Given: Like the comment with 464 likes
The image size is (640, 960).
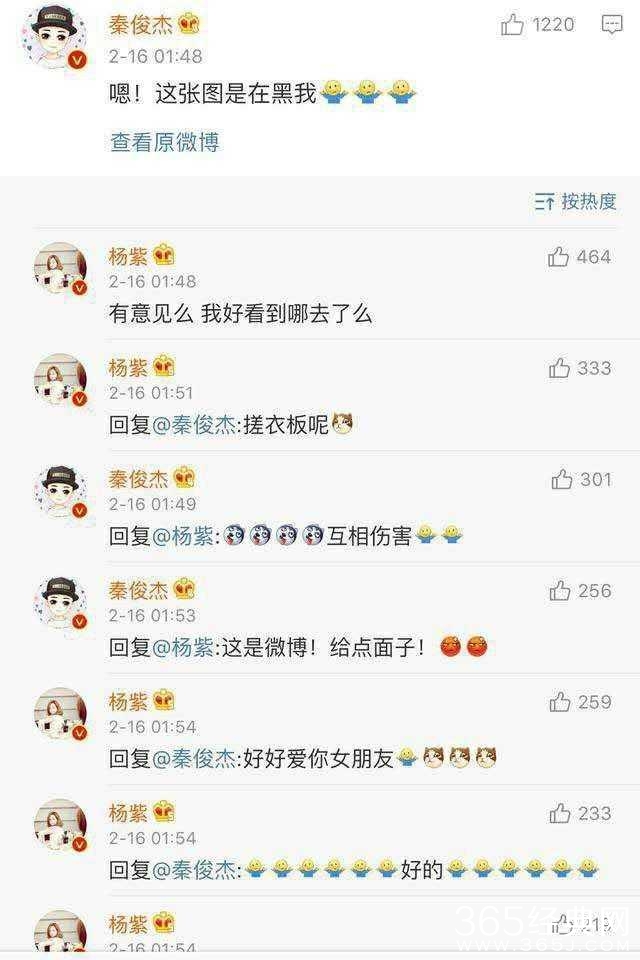Looking at the screenshot, I should pyautogui.click(x=559, y=257).
